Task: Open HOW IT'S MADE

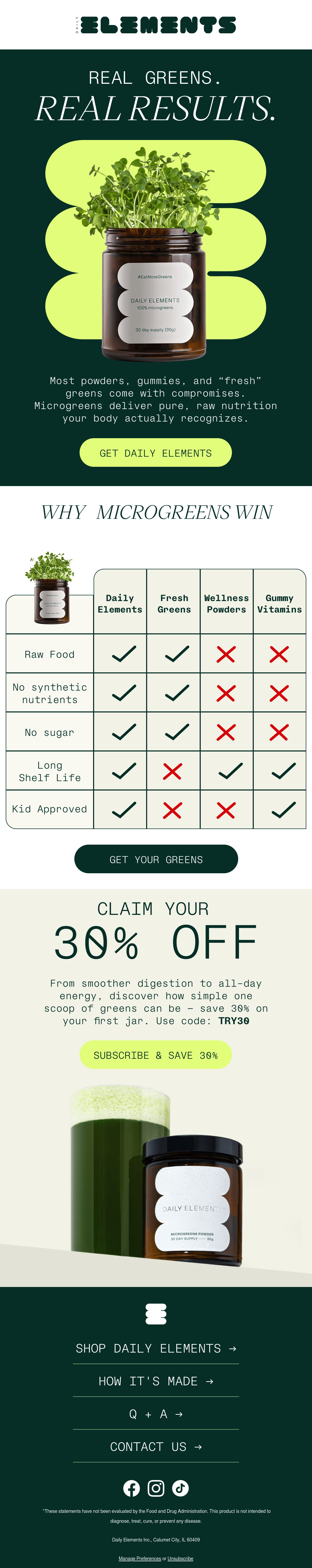Action: 156,1381
